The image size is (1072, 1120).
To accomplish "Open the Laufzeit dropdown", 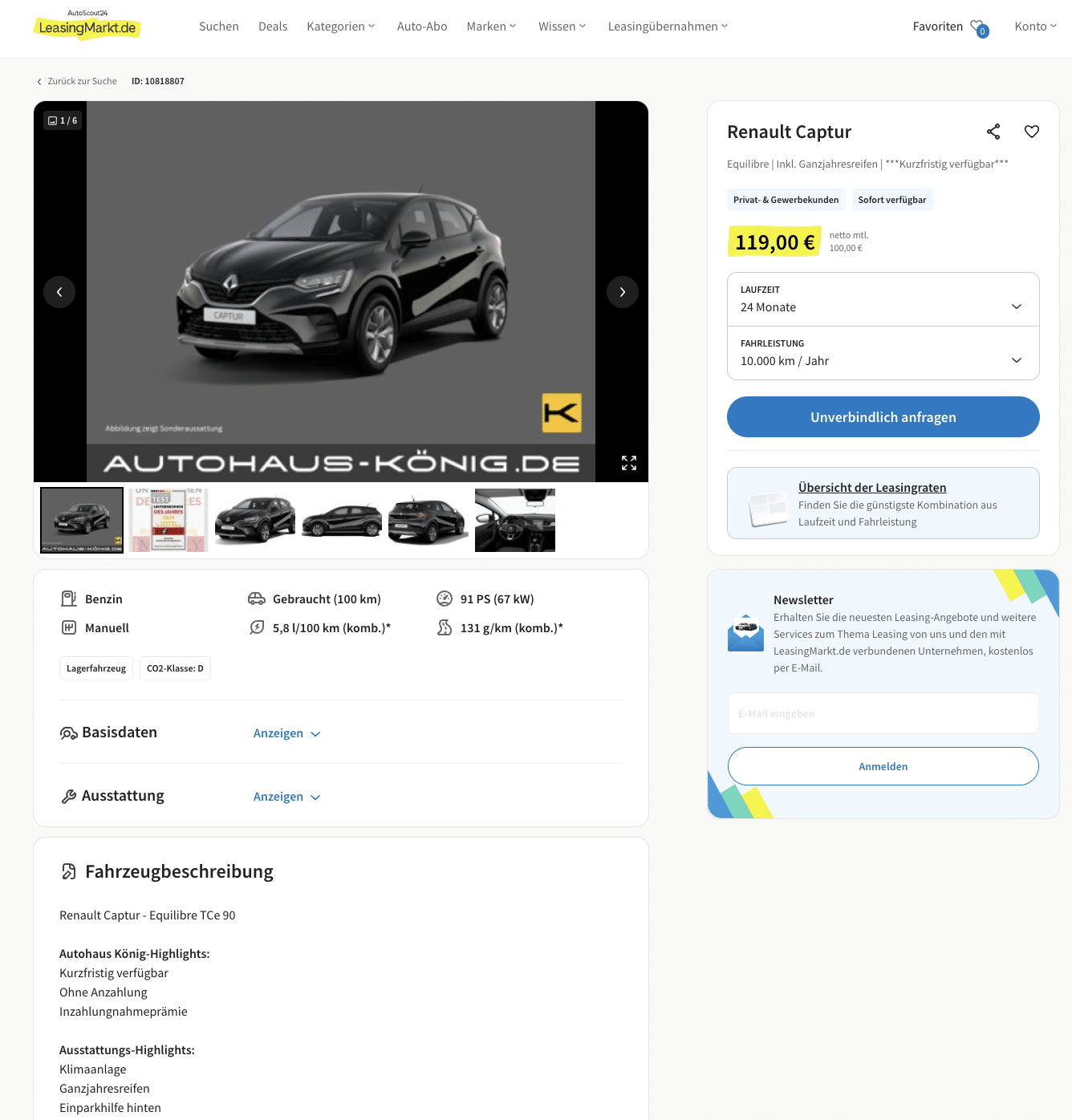I will point(883,299).
